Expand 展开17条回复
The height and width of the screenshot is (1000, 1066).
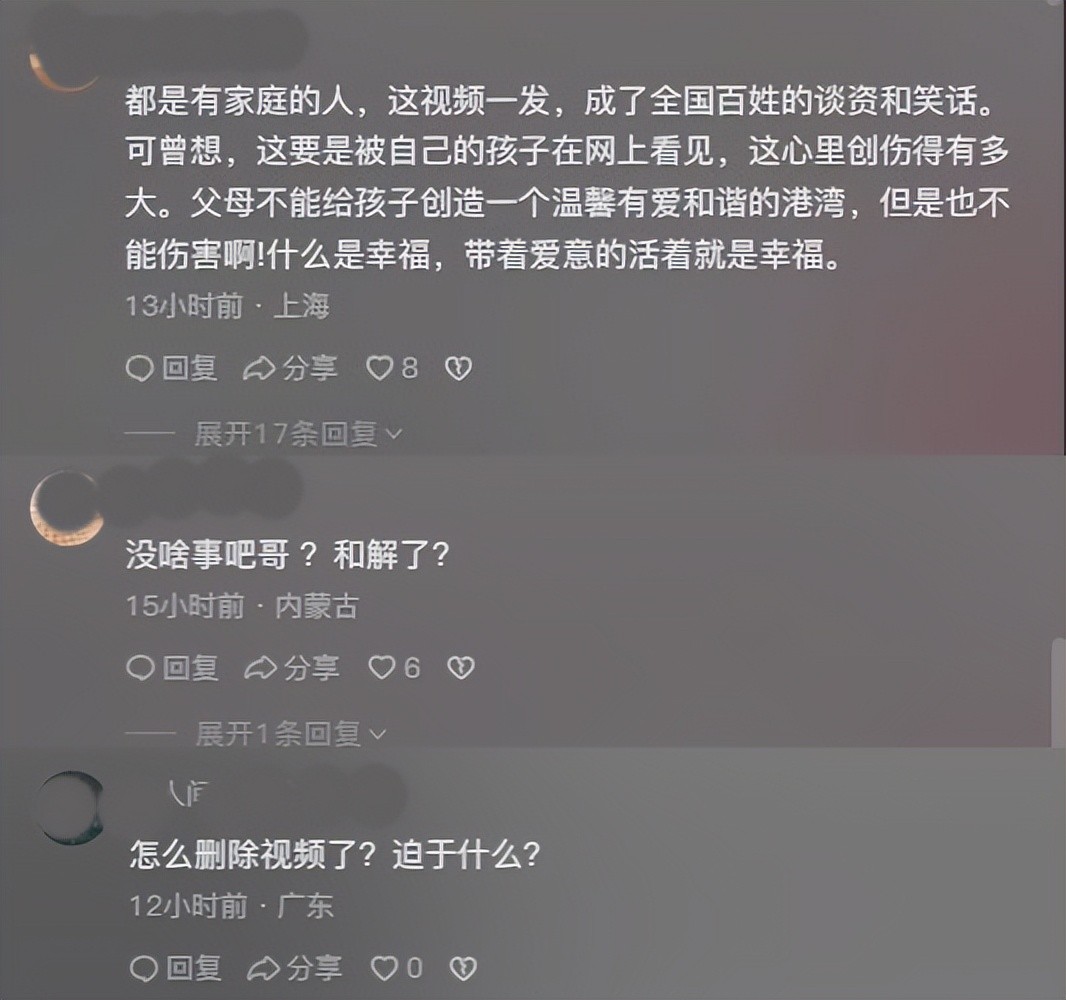(297, 434)
